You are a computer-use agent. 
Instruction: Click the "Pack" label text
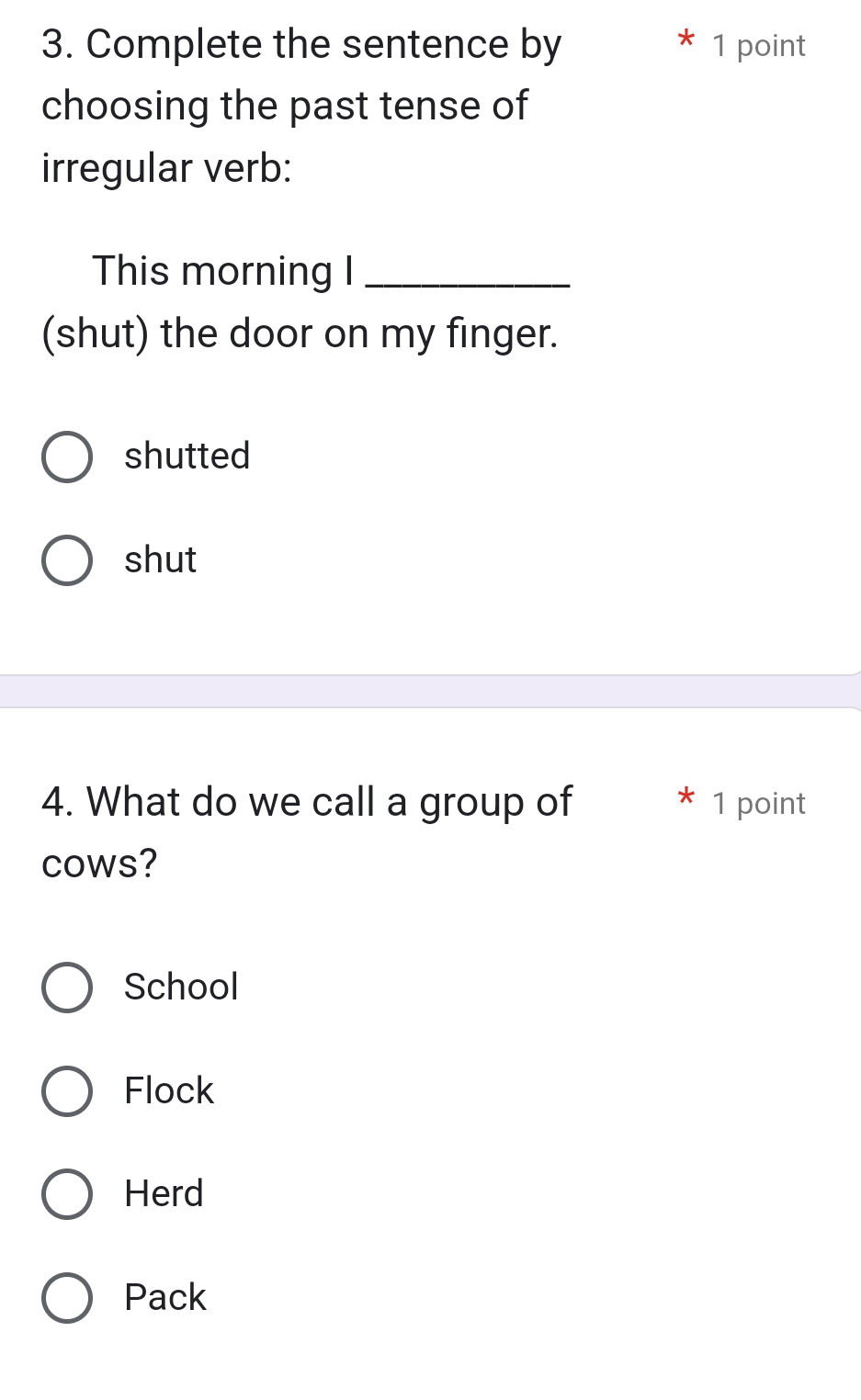coord(163,1298)
